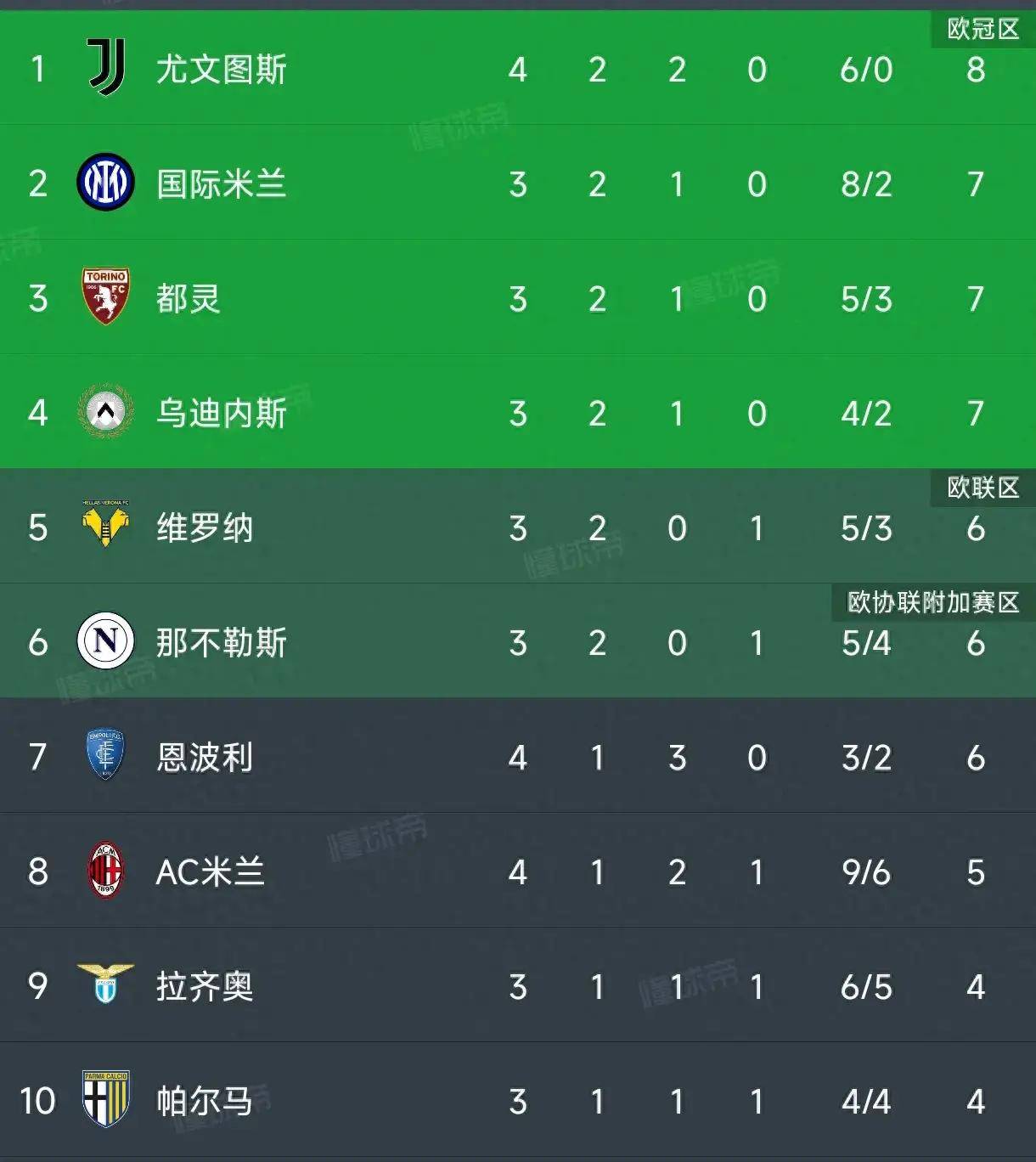
Task: Click the Udinese club crest
Action: click(104, 414)
